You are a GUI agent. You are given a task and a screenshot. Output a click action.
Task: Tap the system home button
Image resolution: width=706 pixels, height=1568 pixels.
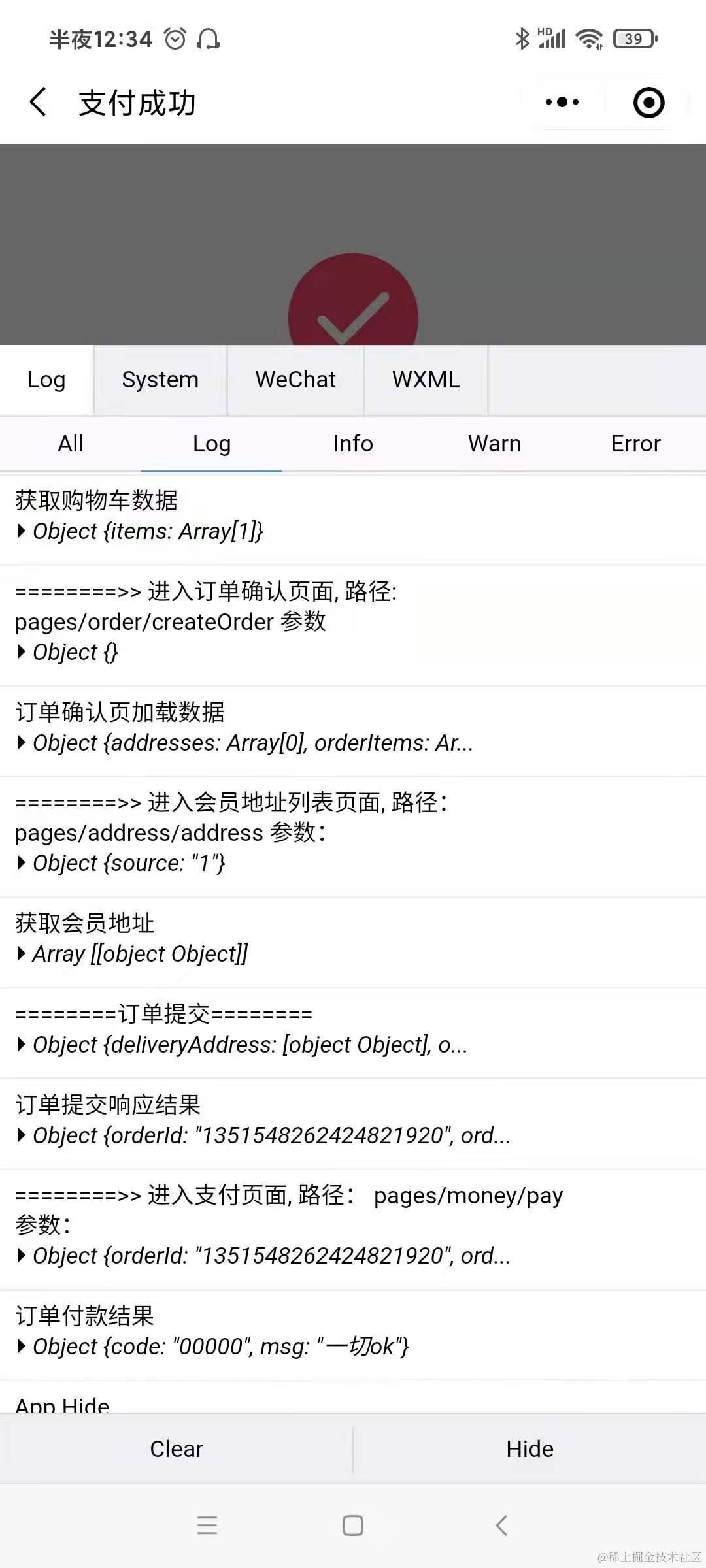pyautogui.click(x=353, y=1526)
